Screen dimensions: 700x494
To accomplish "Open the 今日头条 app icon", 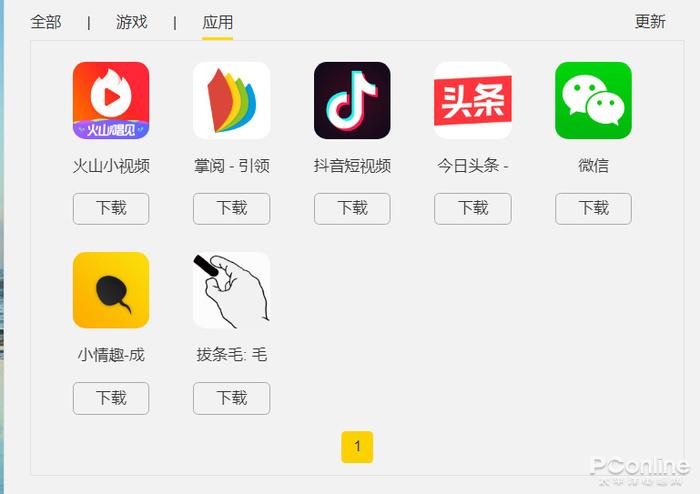I will (473, 100).
